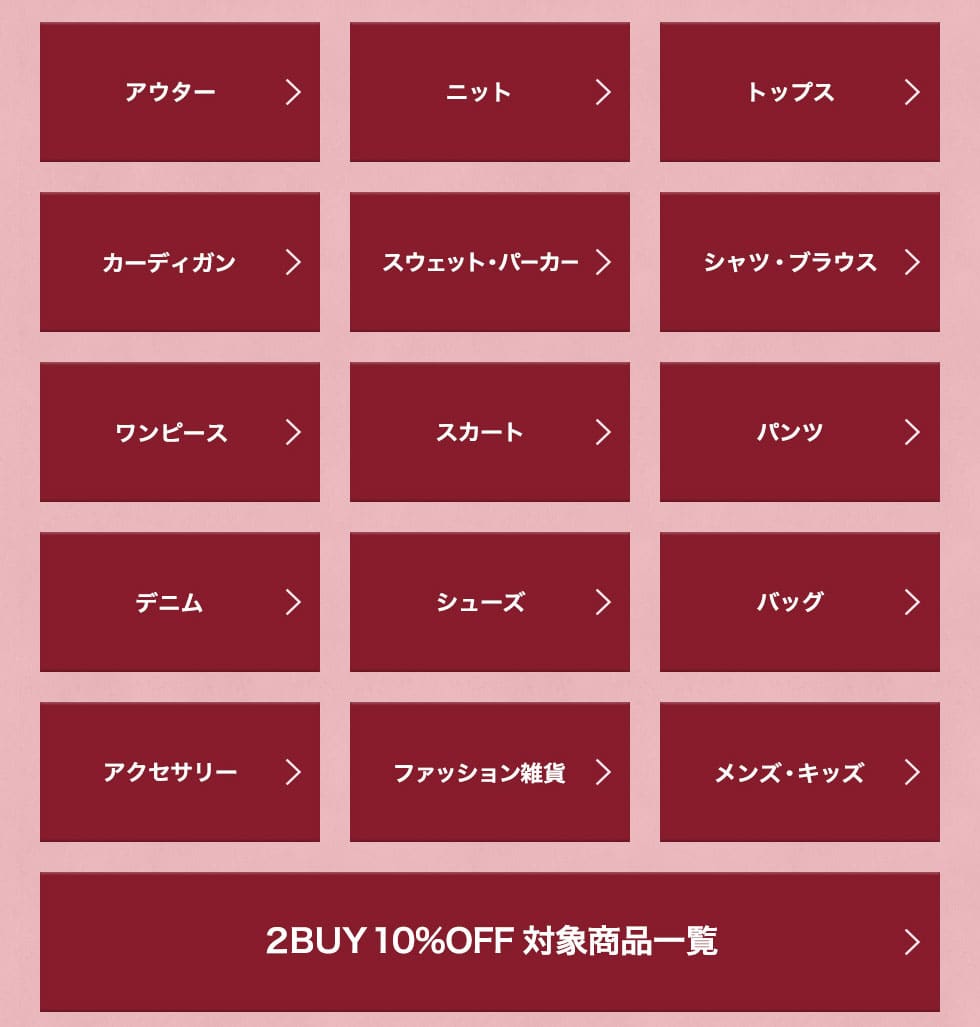Screen dimensions: 980x1027
Task: Browse メンズ・キッズ category
Action: coord(800,772)
